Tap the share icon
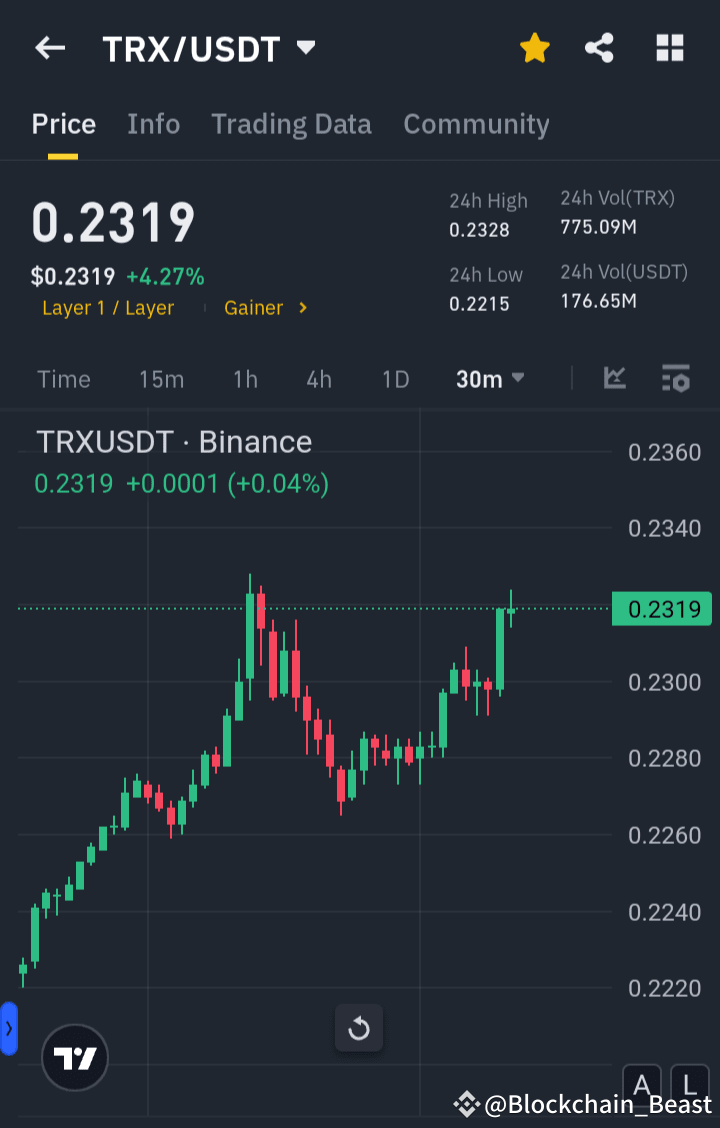Image resolution: width=720 pixels, height=1128 pixels. (599, 47)
